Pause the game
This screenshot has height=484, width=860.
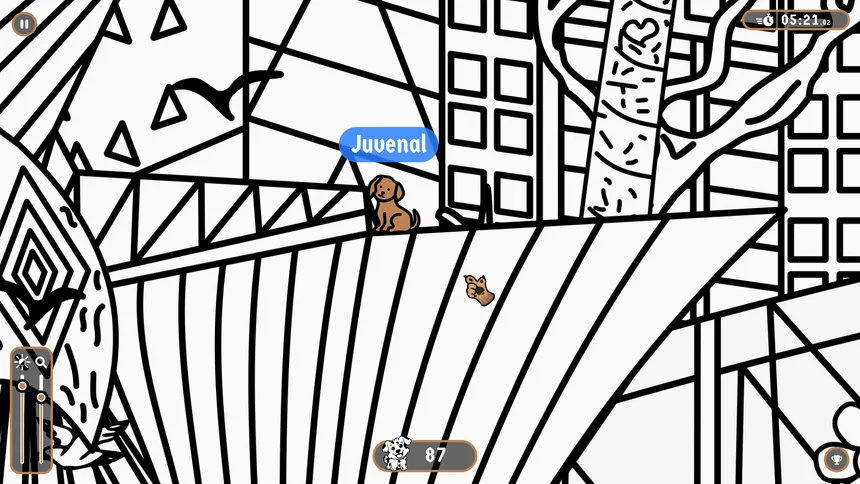point(24,23)
